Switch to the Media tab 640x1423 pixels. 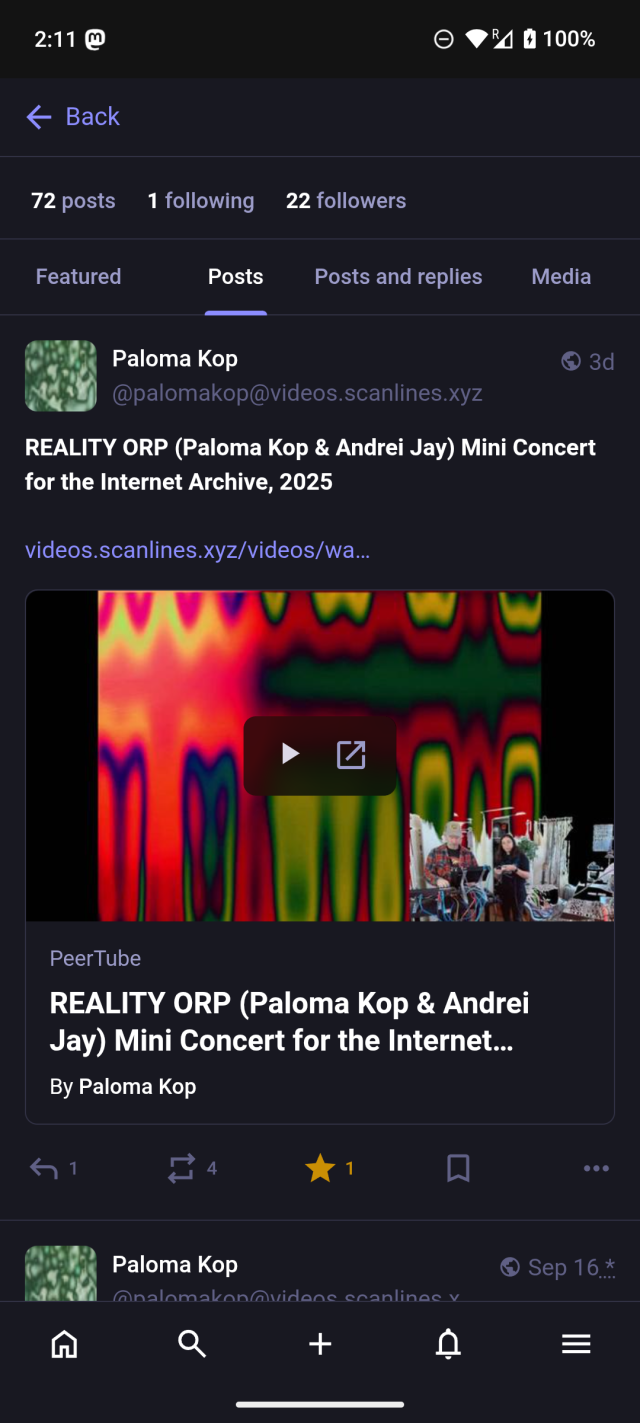pyautogui.click(x=561, y=277)
